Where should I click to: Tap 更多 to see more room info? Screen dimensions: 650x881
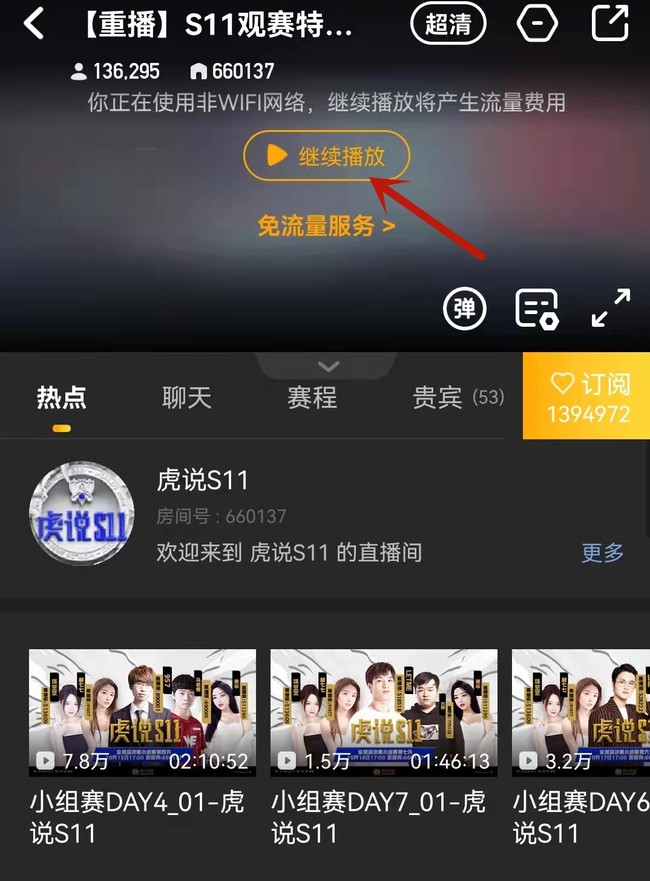click(x=602, y=552)
